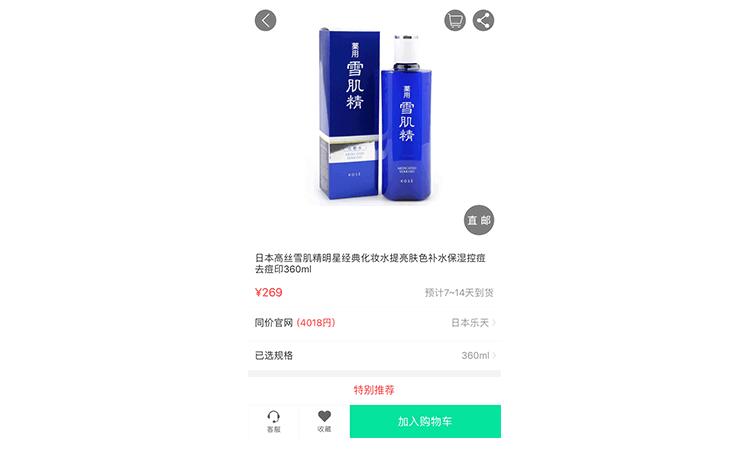Open the 同价官网 price comparison row
This screenshot has height=450, width=750.
pyautogui.click(x=375, y=323)
